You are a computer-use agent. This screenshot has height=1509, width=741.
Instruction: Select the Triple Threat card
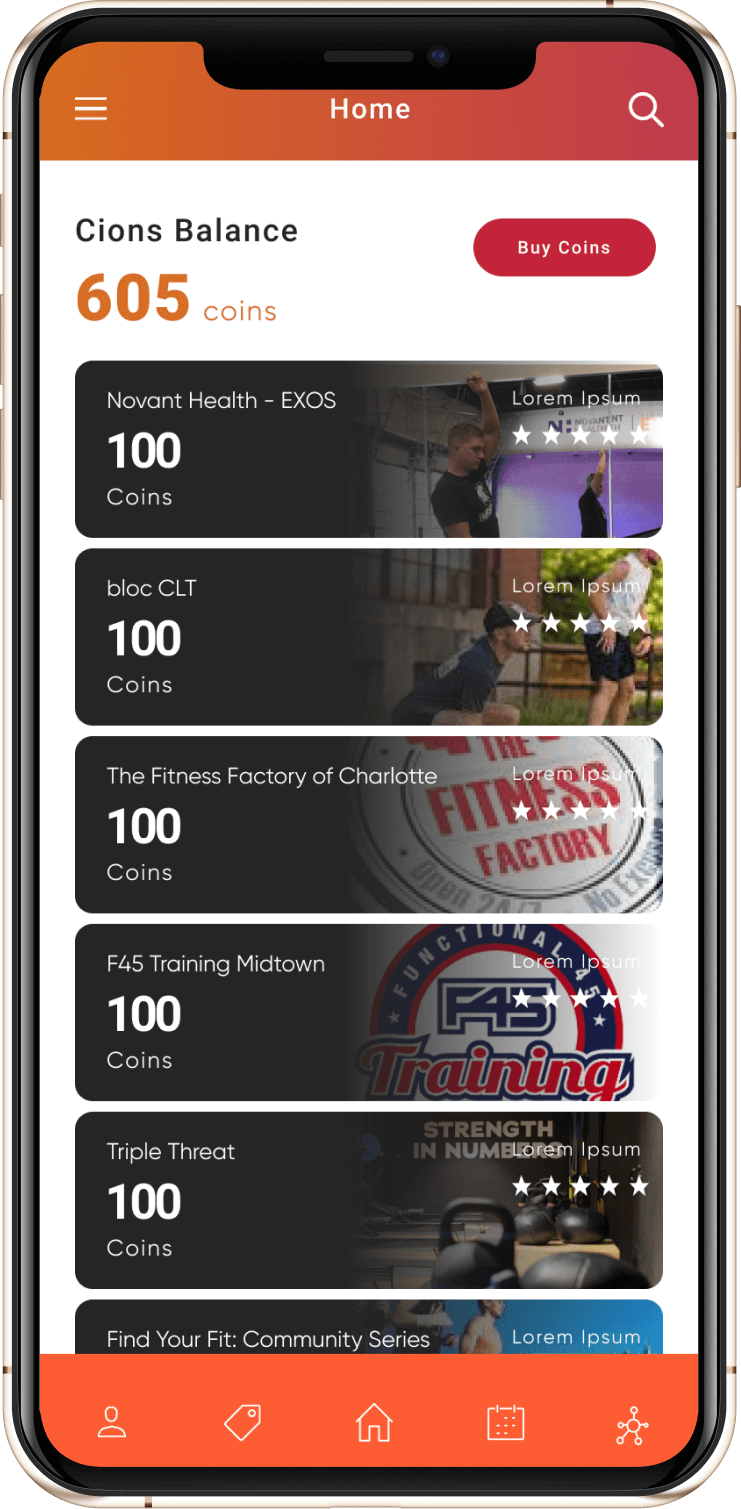point(368,1200)
